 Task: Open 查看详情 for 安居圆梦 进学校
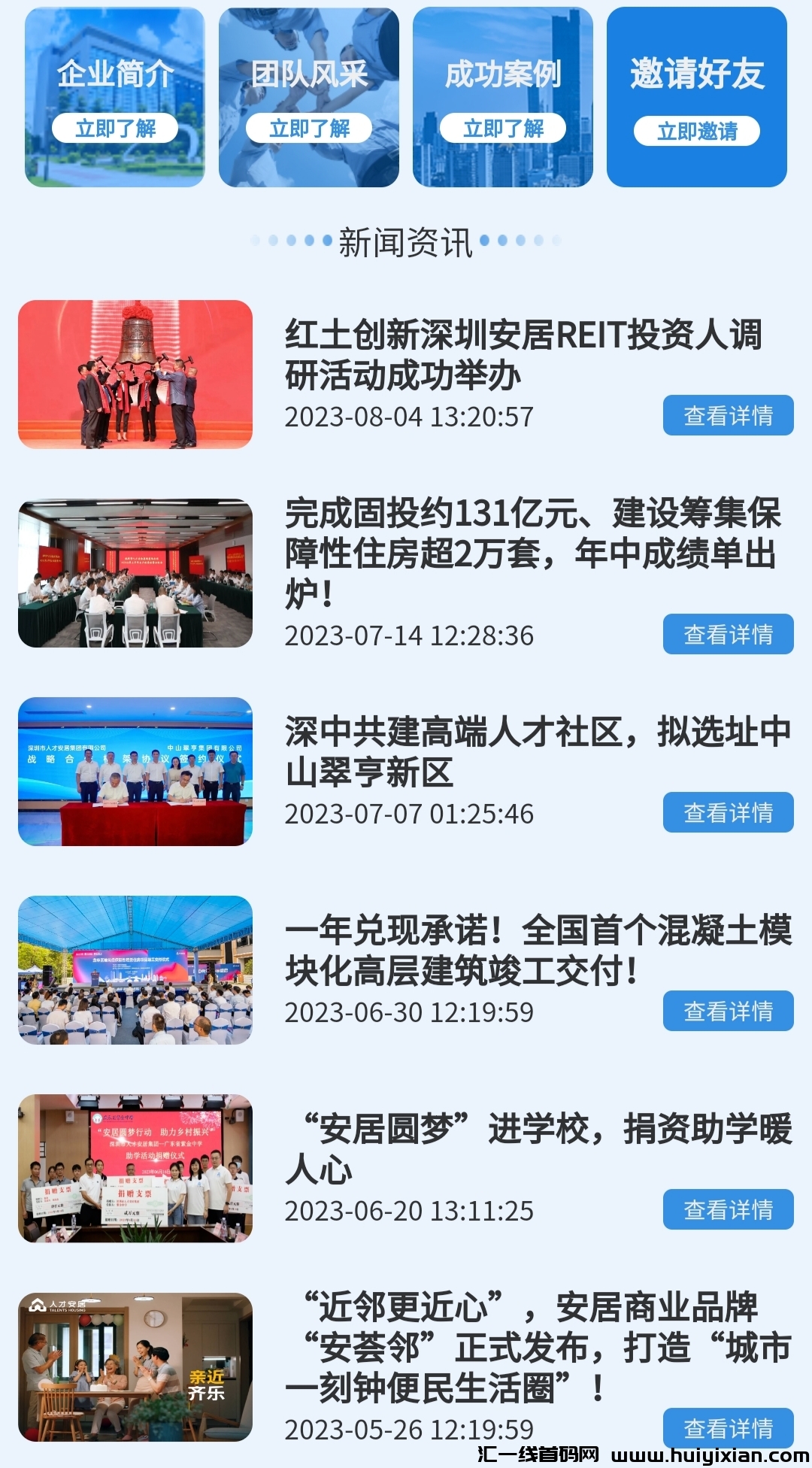pyautogui.click(x=728, y=1209)
